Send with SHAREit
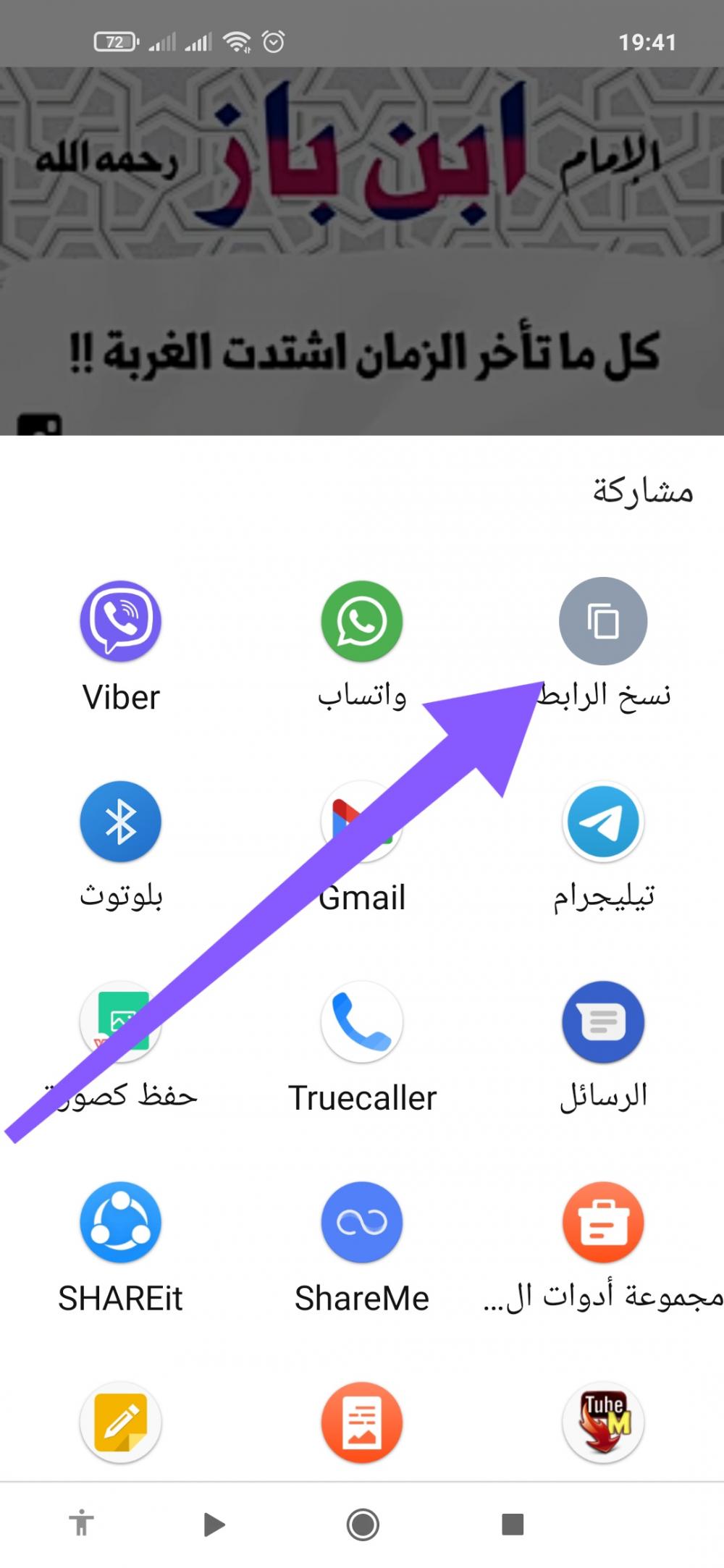The width and height of the screenshot is (724, 1568). pyautogui.click(x=120, y=1223)
